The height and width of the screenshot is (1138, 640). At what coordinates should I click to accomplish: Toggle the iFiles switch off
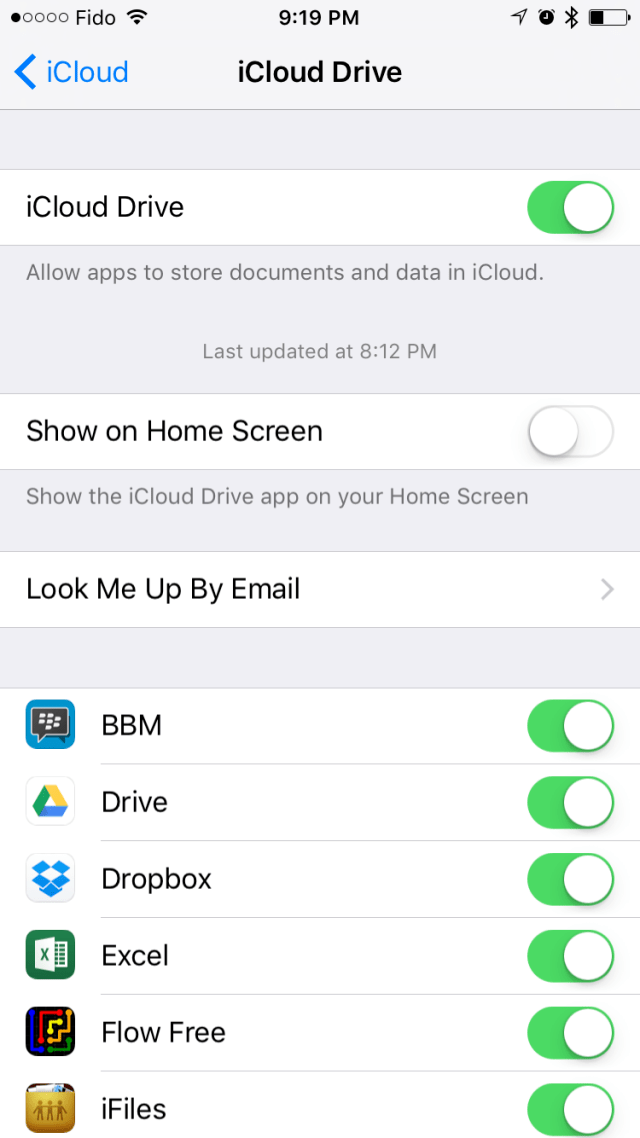click(x=570, y=1107)
